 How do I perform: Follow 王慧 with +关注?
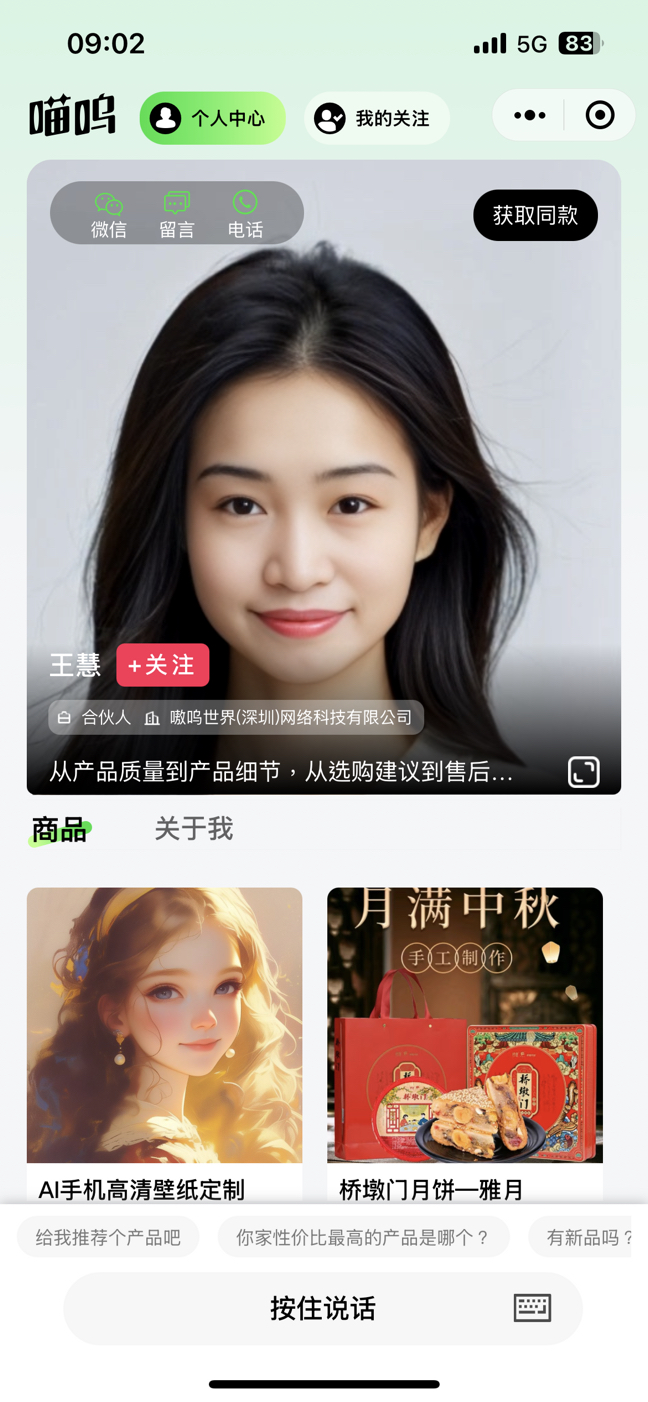[162, 665]
